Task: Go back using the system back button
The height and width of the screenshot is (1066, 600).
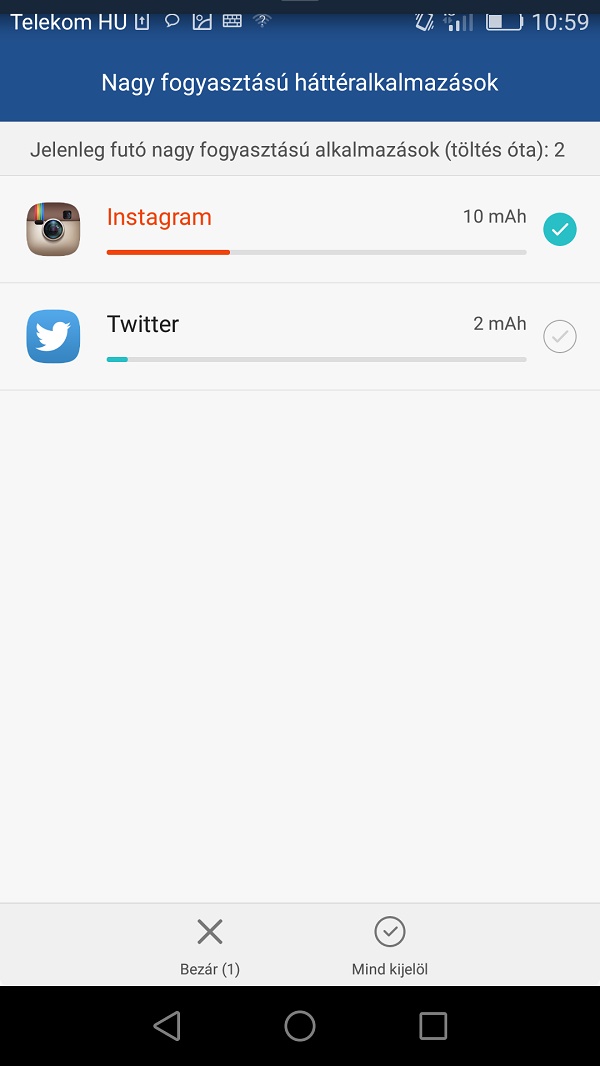Action: (x=167, y=1025)
